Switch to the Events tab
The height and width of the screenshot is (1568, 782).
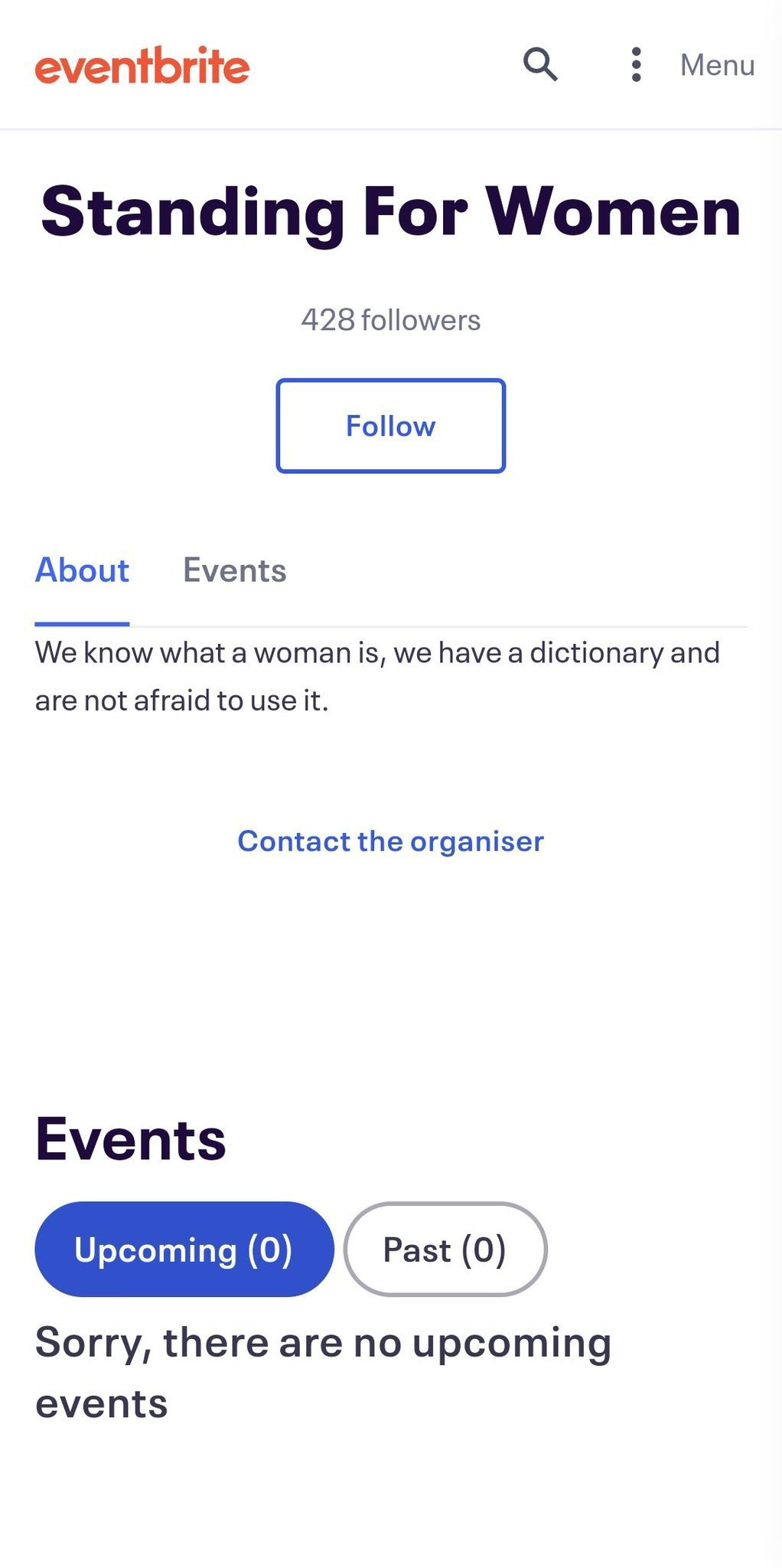pos(234,570)
